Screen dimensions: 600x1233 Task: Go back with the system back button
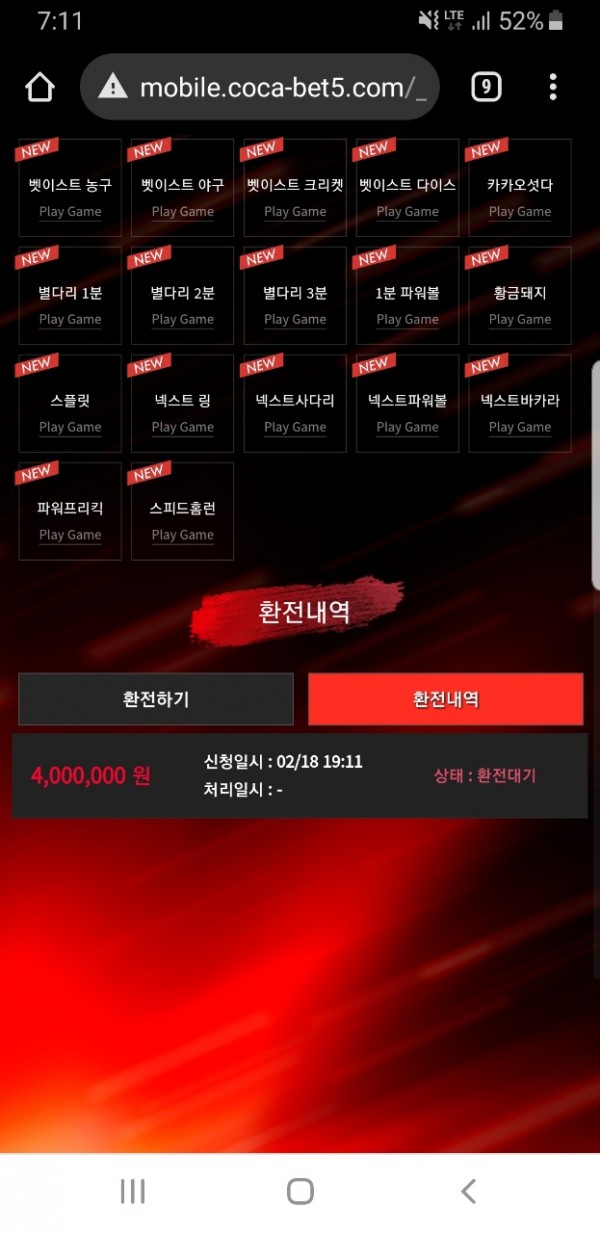467,1191
